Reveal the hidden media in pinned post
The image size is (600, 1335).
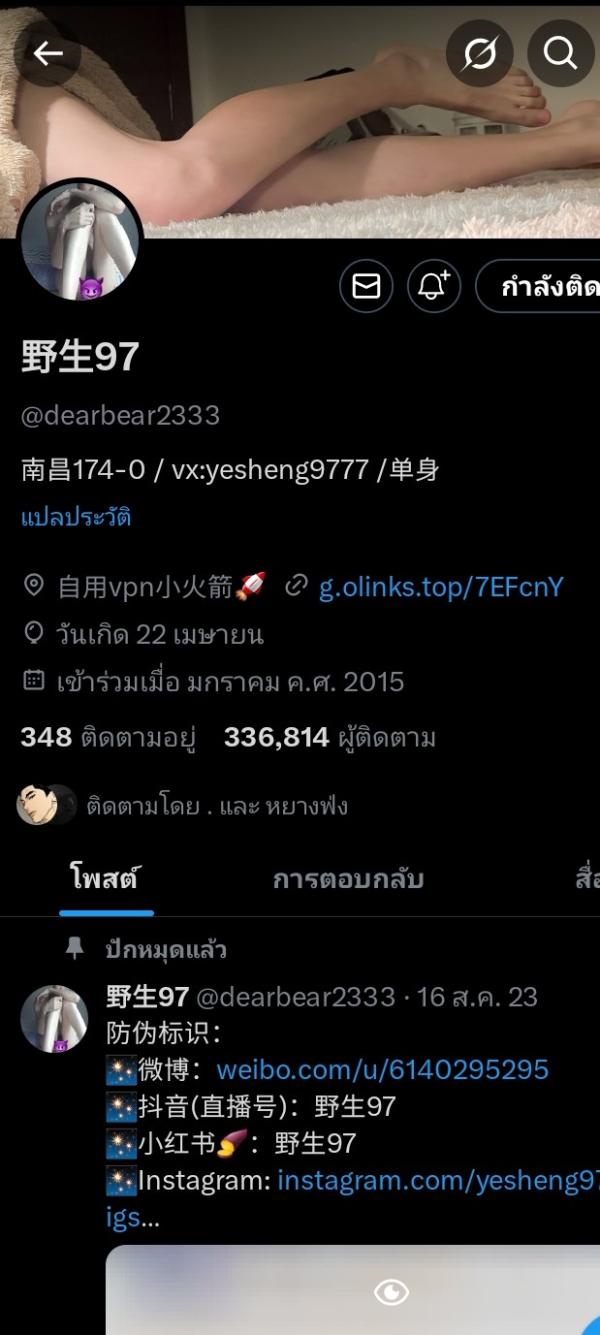[390, 1293]
